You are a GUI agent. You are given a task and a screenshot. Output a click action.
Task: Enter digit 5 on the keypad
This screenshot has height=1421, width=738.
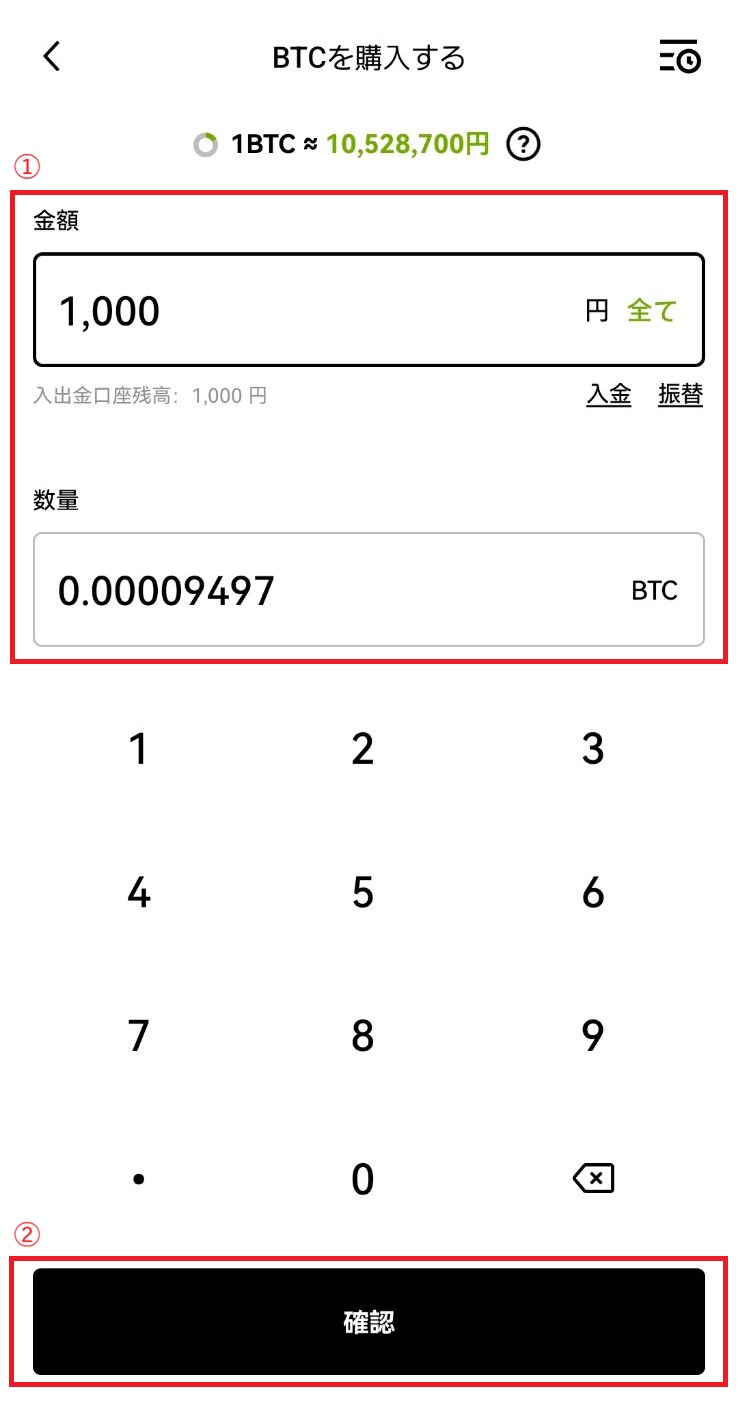(362, 892)
